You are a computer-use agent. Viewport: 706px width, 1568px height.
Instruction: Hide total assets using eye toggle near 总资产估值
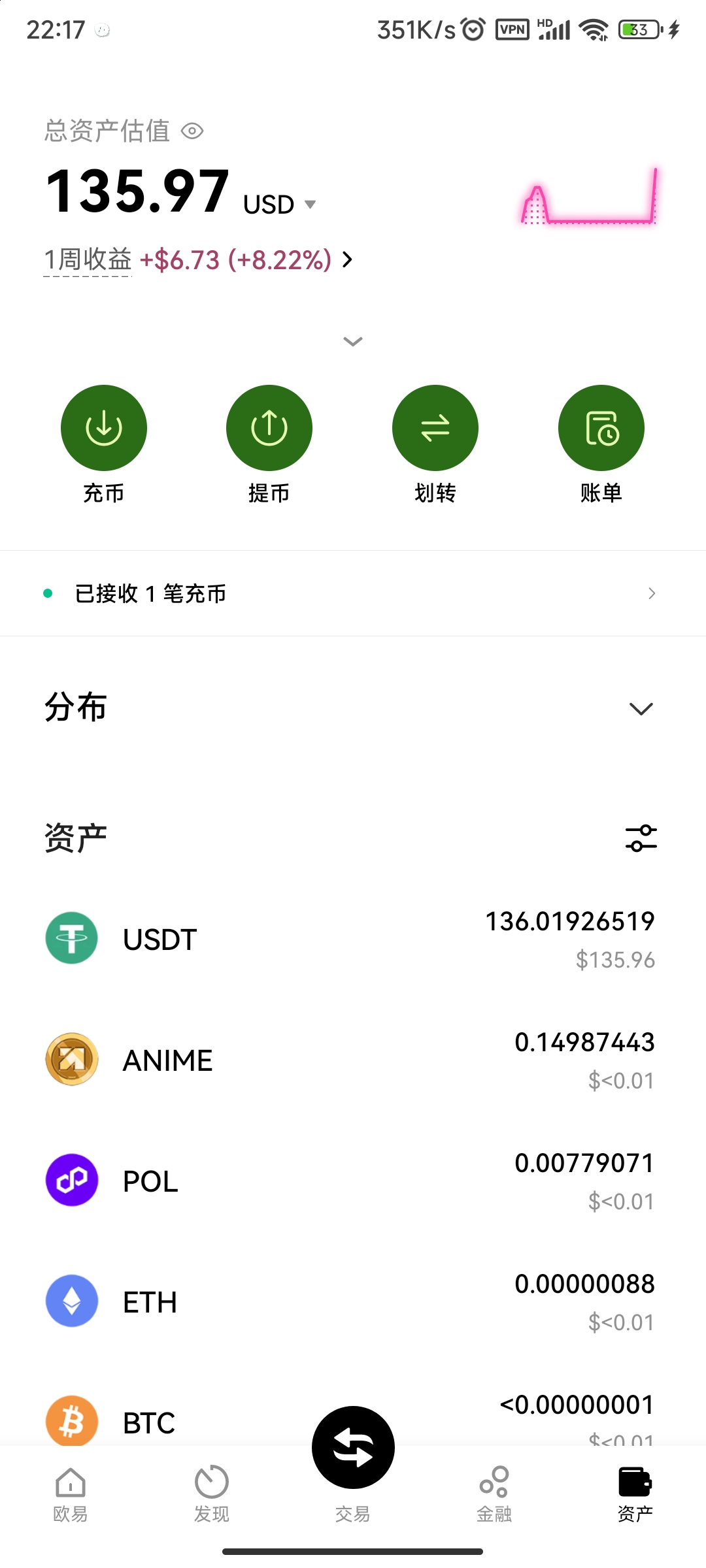coord(191,131)
